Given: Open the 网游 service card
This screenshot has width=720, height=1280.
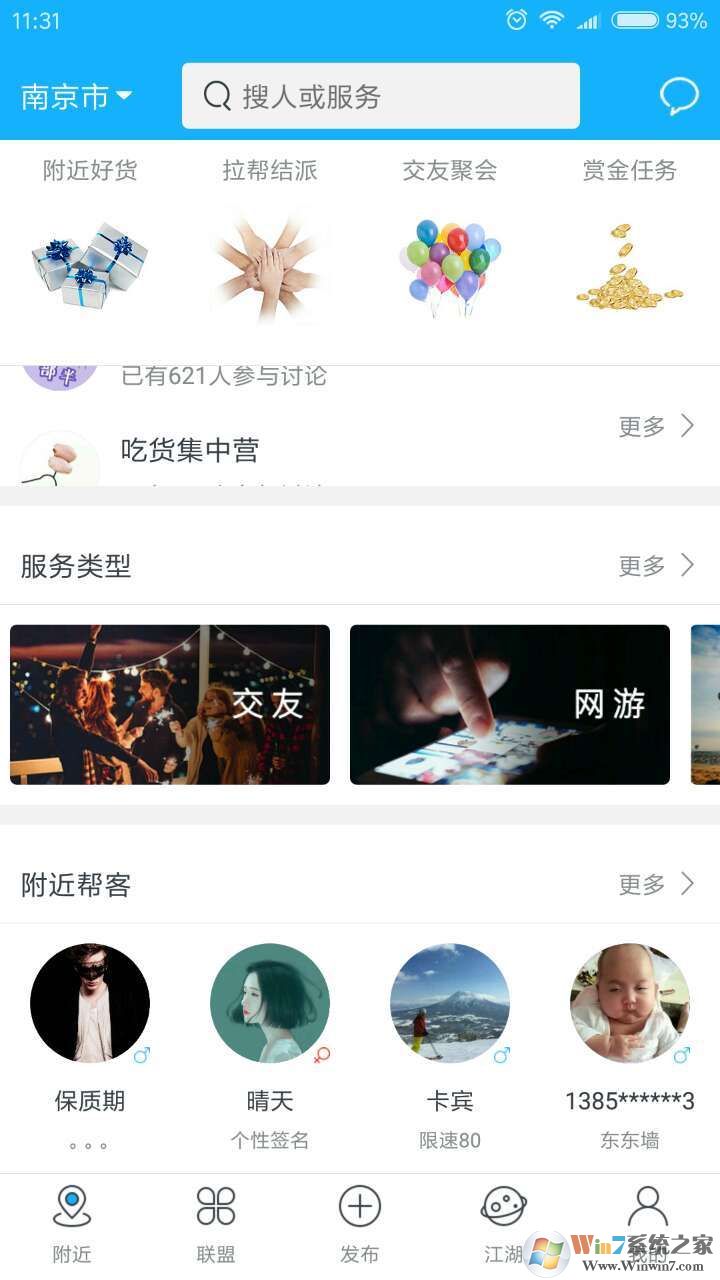Looking at the screenshot, I should (510, 704).
